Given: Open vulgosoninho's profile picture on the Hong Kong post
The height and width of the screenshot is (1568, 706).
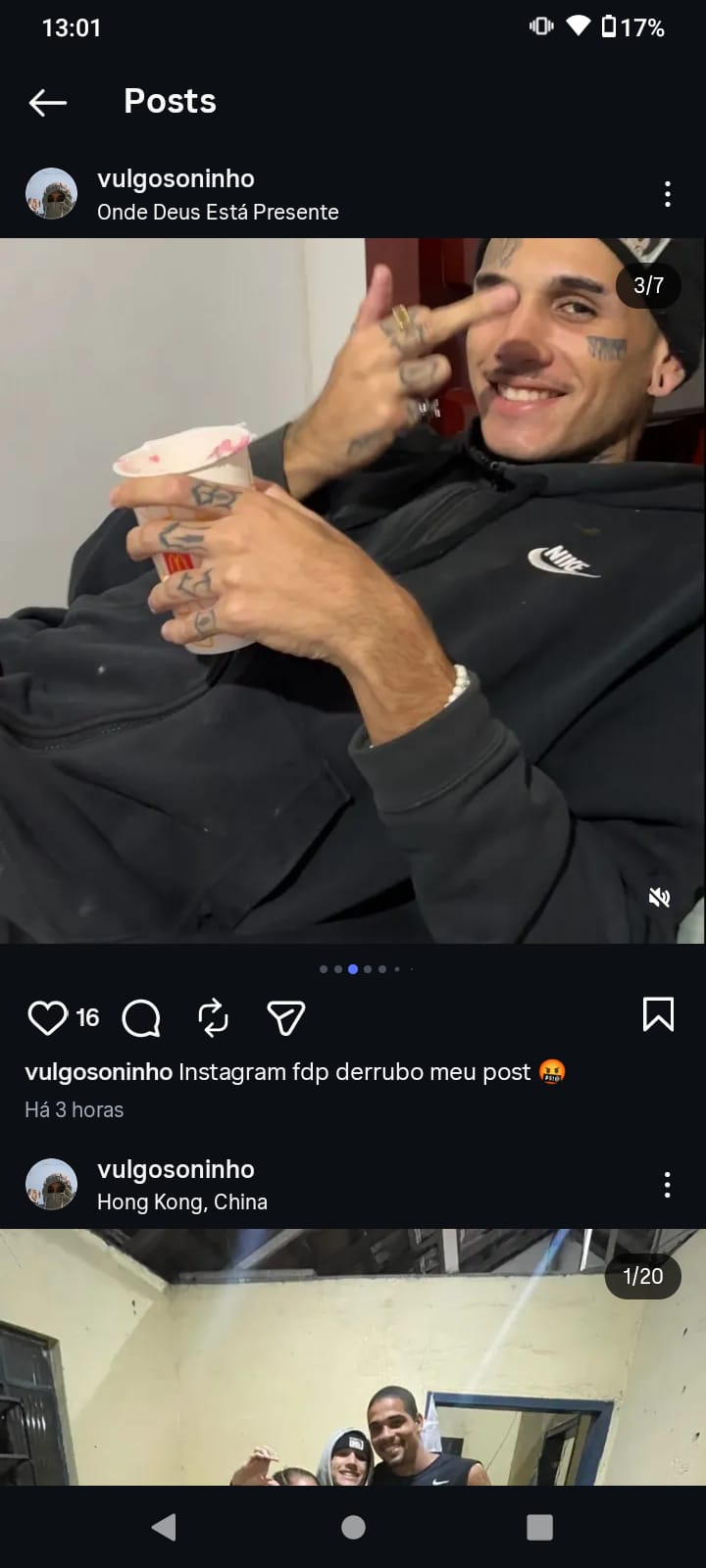Looking at the screenshot, I should point(51,1184).
